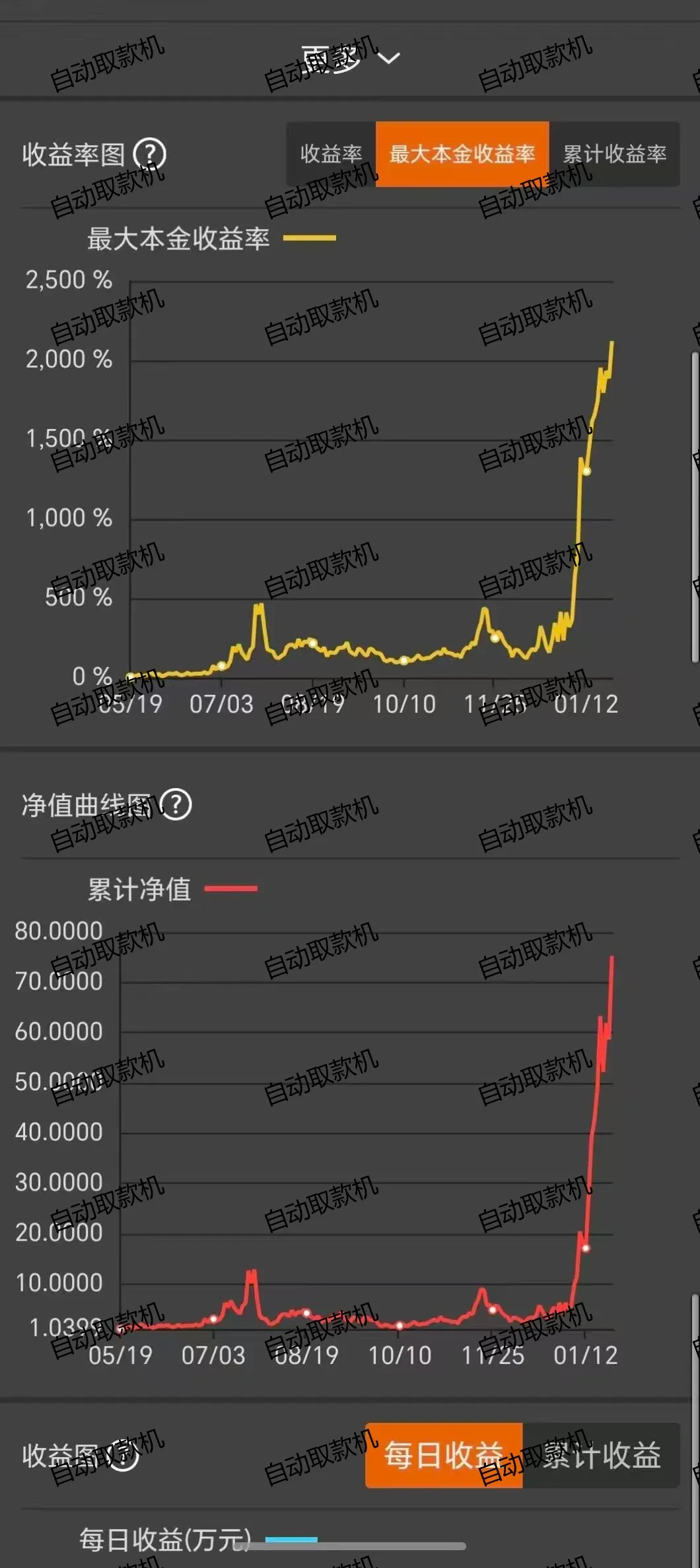700x1568 pixels.
Task: Open help for 净值曲线图
Action: click(176, 805)
